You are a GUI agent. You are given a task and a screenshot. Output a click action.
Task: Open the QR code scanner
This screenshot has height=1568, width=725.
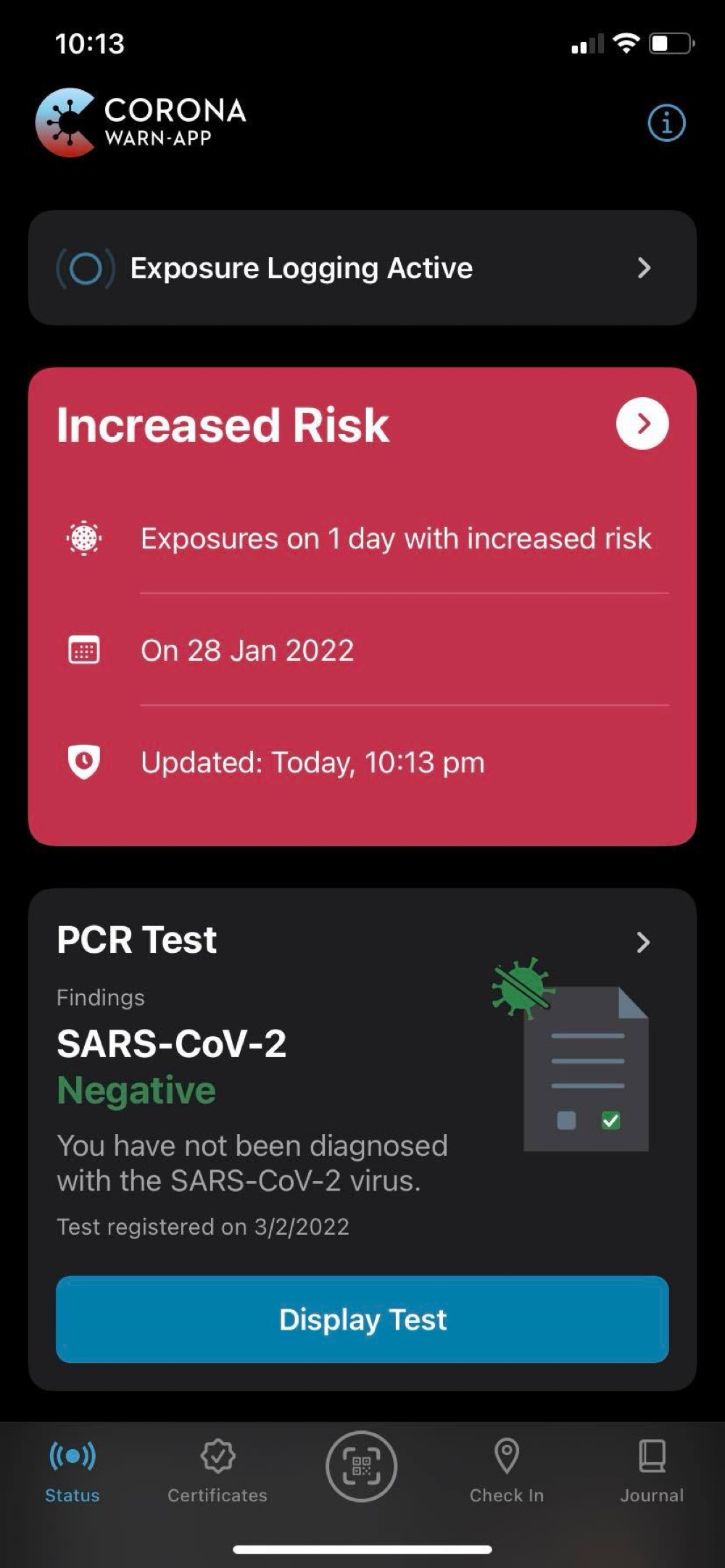coord(362,1467)
